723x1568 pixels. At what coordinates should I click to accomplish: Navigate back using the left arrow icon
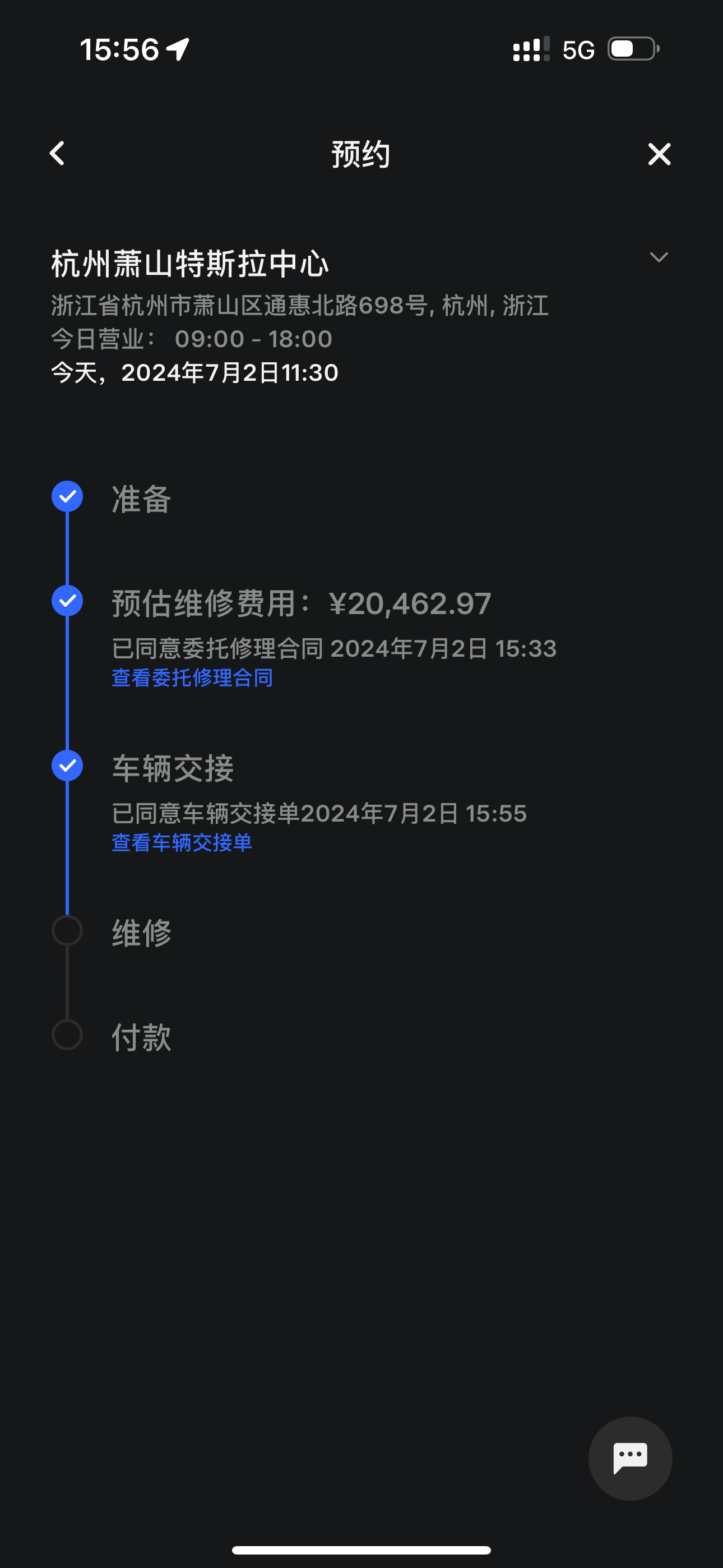(x=57, y=154)
